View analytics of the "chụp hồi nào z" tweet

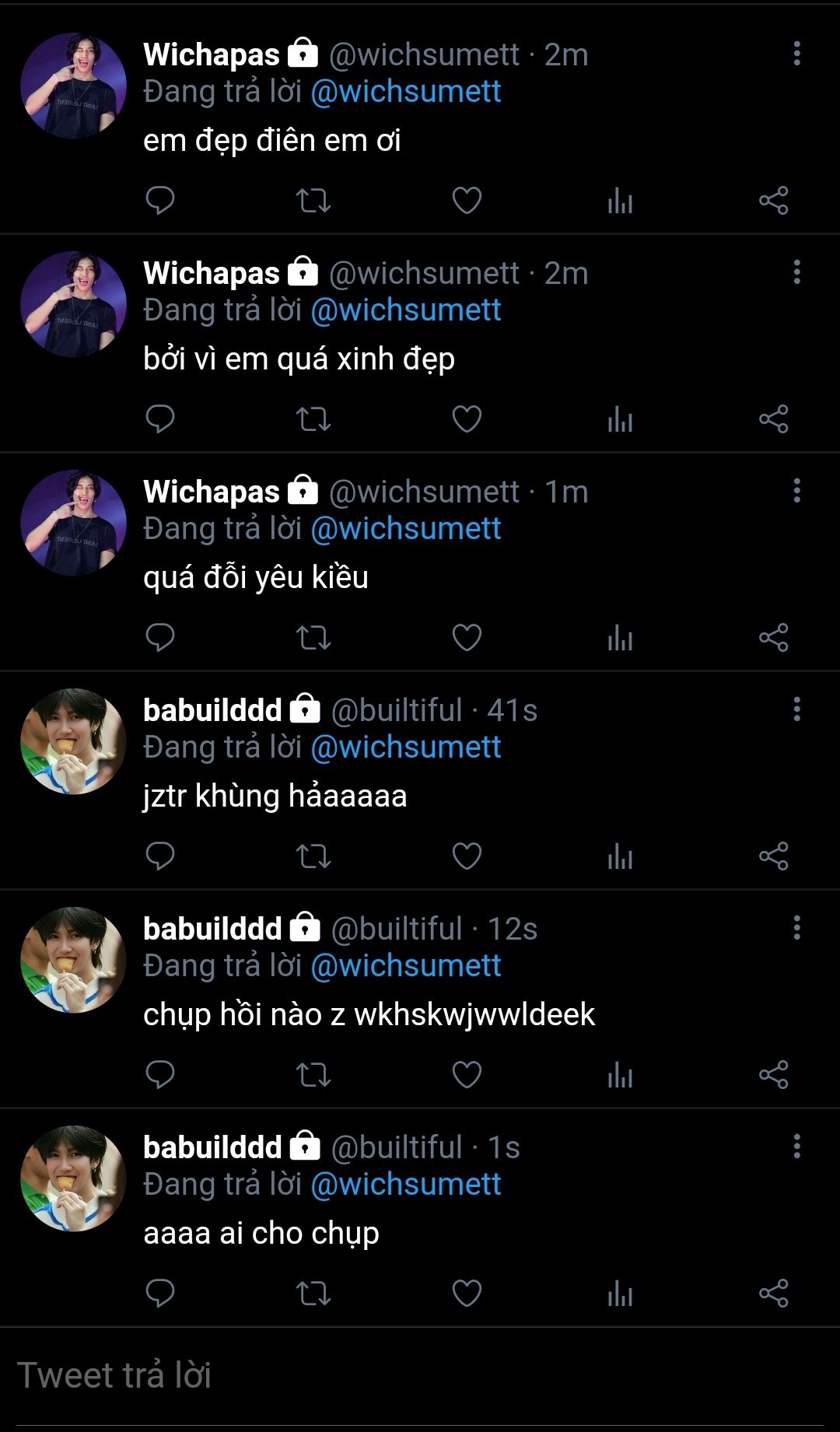[x=620, y=1075]
